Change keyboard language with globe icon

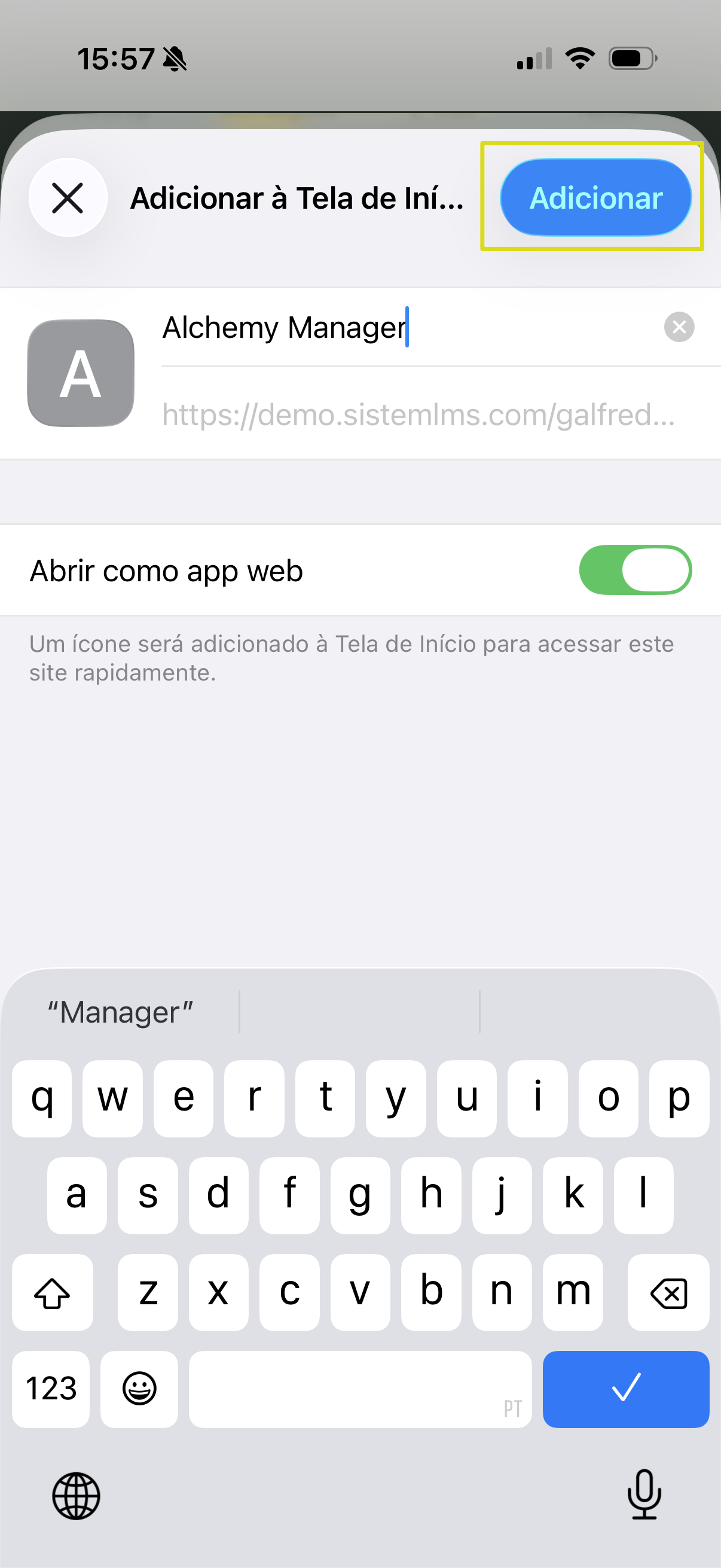[x=76, y=1496]
